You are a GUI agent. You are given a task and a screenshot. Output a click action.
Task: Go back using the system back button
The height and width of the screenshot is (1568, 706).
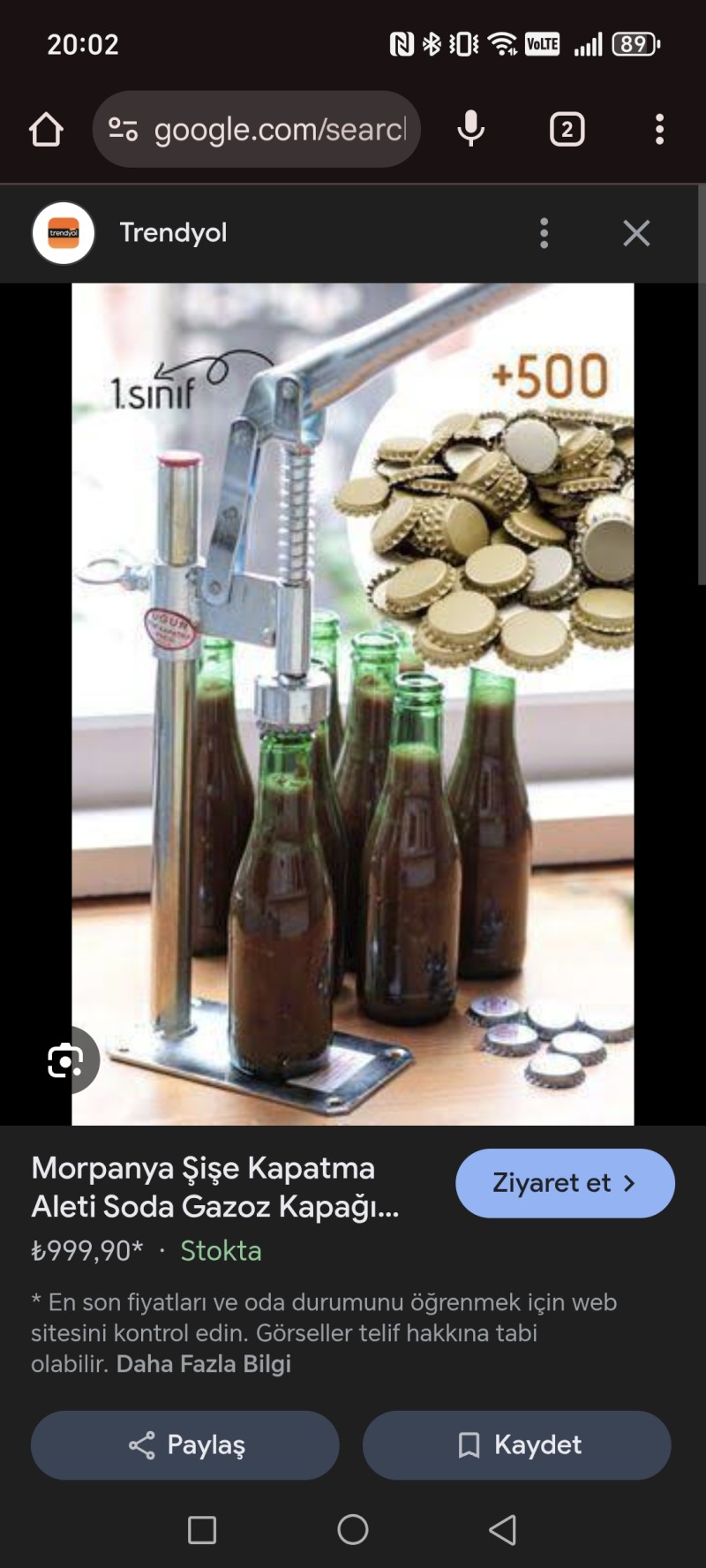pyautogui.click(x=503, y=1529)
